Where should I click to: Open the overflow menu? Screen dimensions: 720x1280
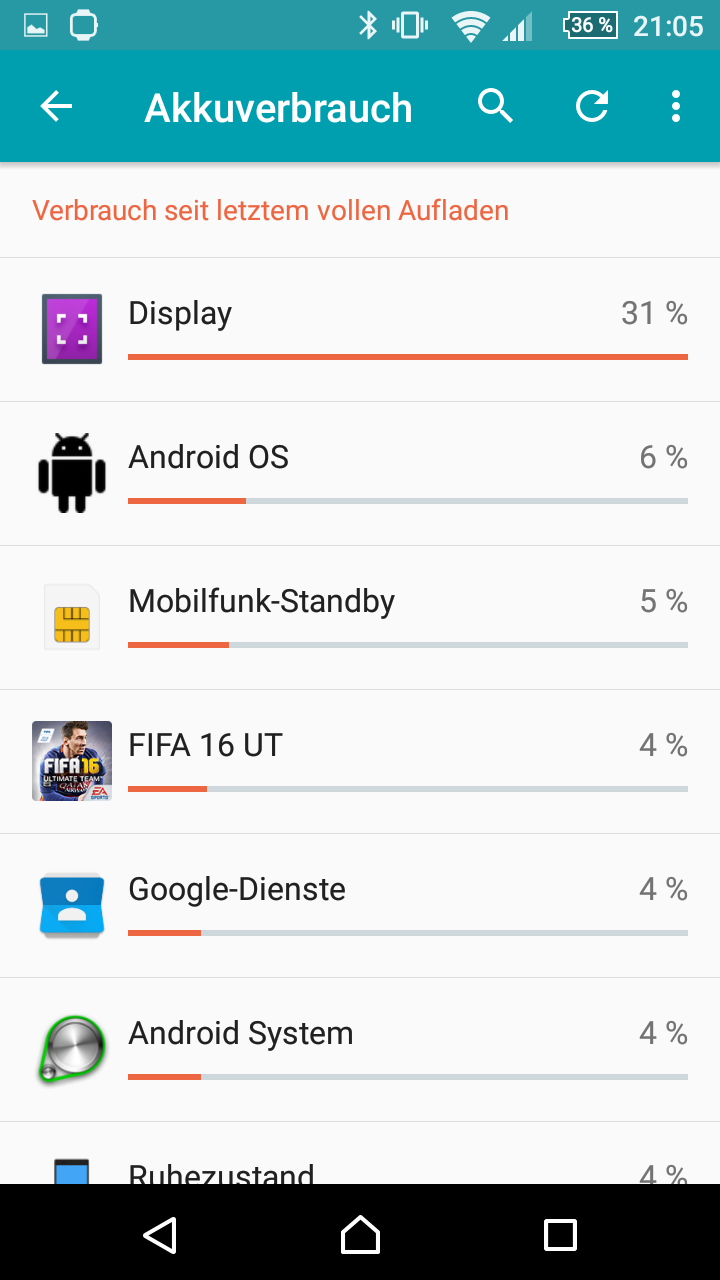pyautogui.click(x=676, y=106)
